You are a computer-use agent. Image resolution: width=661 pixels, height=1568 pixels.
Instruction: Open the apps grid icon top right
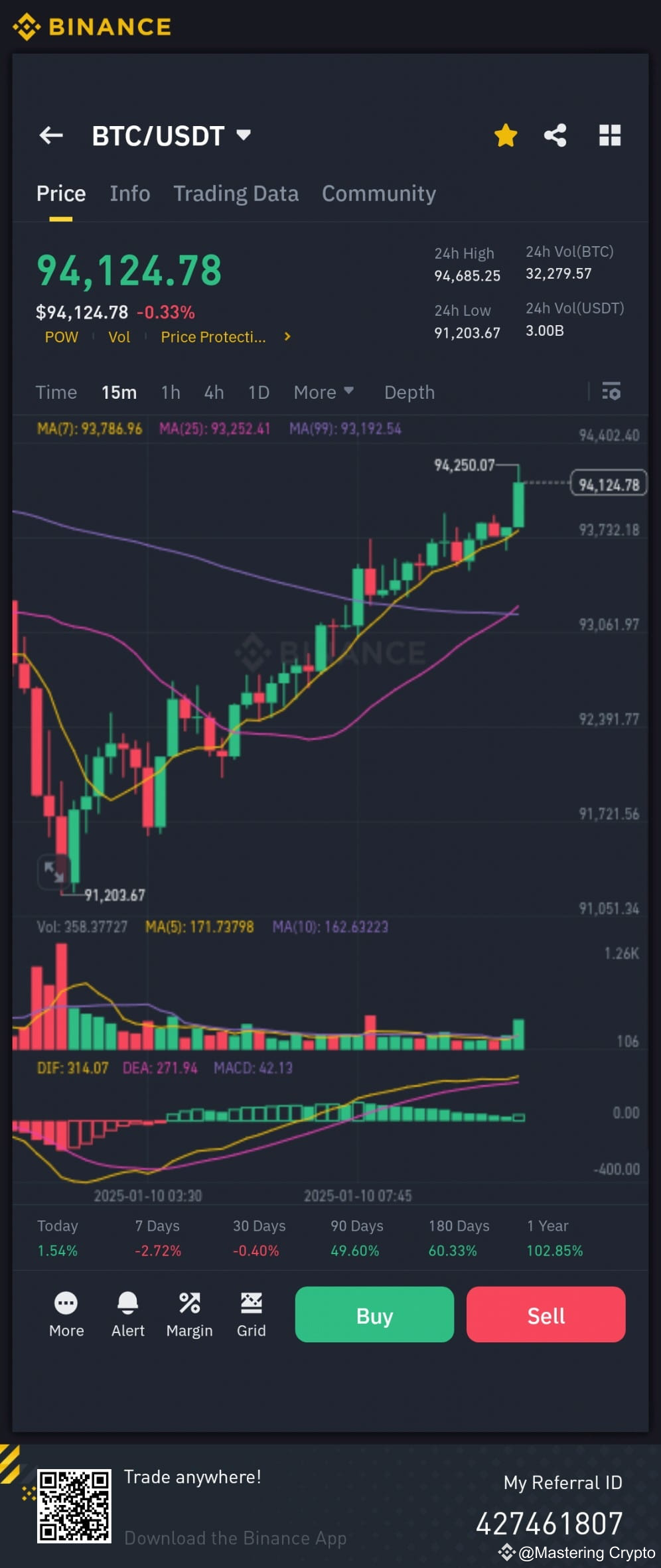coord(610,135)
